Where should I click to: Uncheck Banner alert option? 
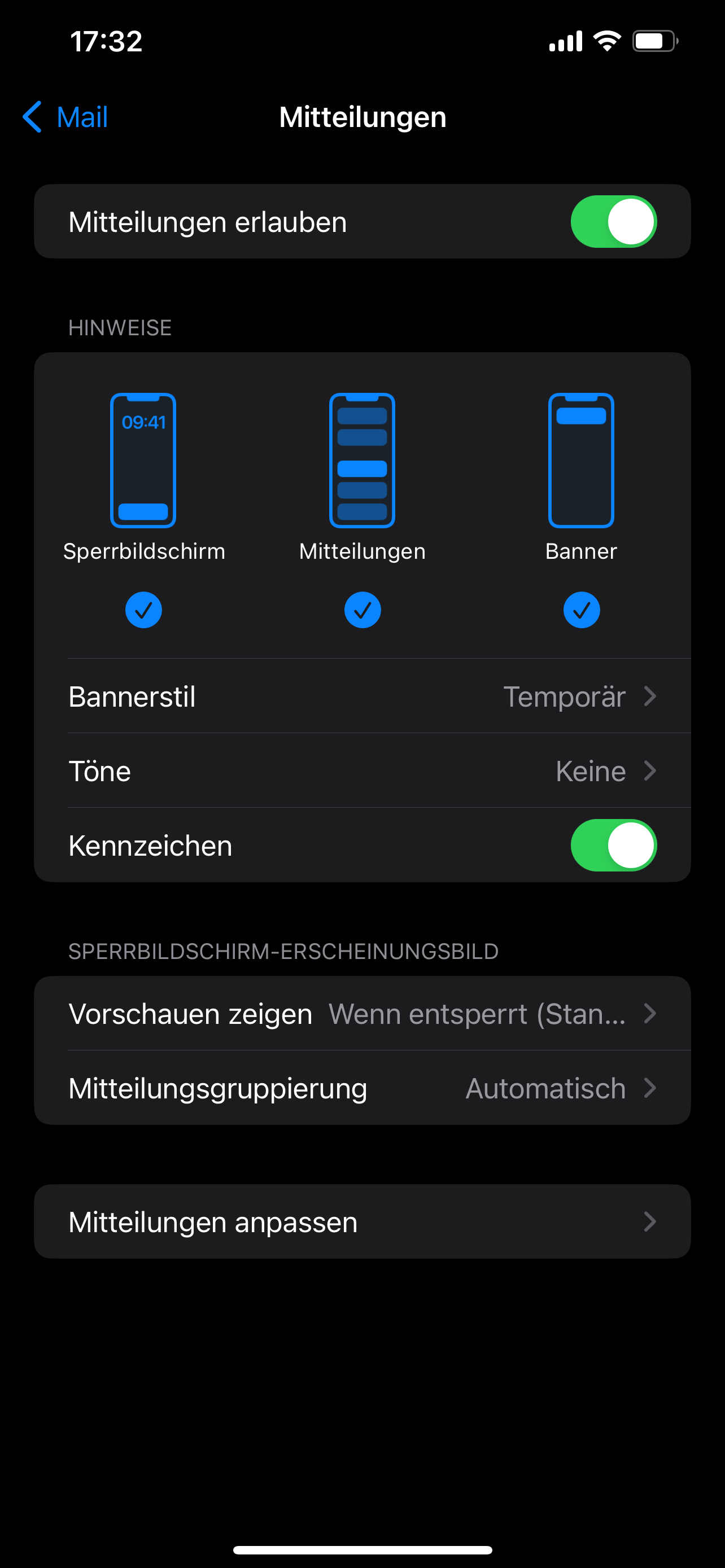point(582,609)
